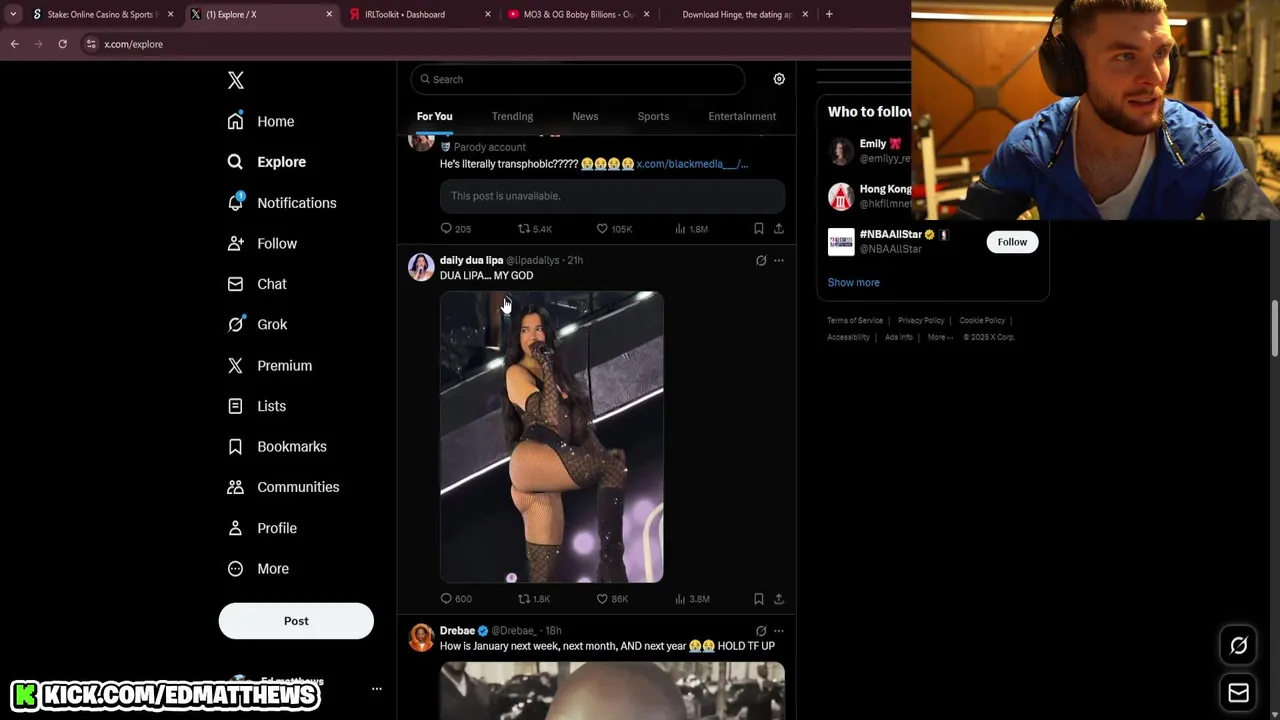Open more options on Drebae's post
The image size is (1280, 720).
(779, 631)
